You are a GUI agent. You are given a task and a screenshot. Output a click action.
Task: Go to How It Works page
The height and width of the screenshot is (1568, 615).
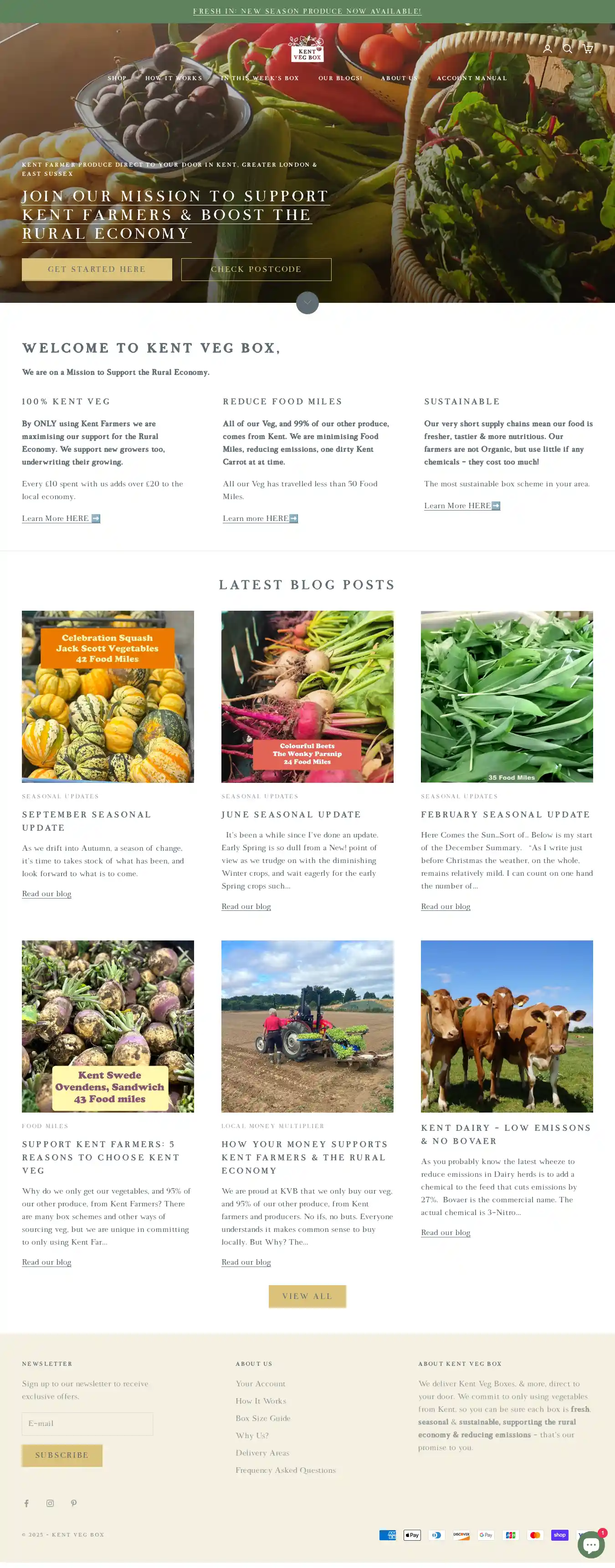pyautogui.click(x=174, y=78)
